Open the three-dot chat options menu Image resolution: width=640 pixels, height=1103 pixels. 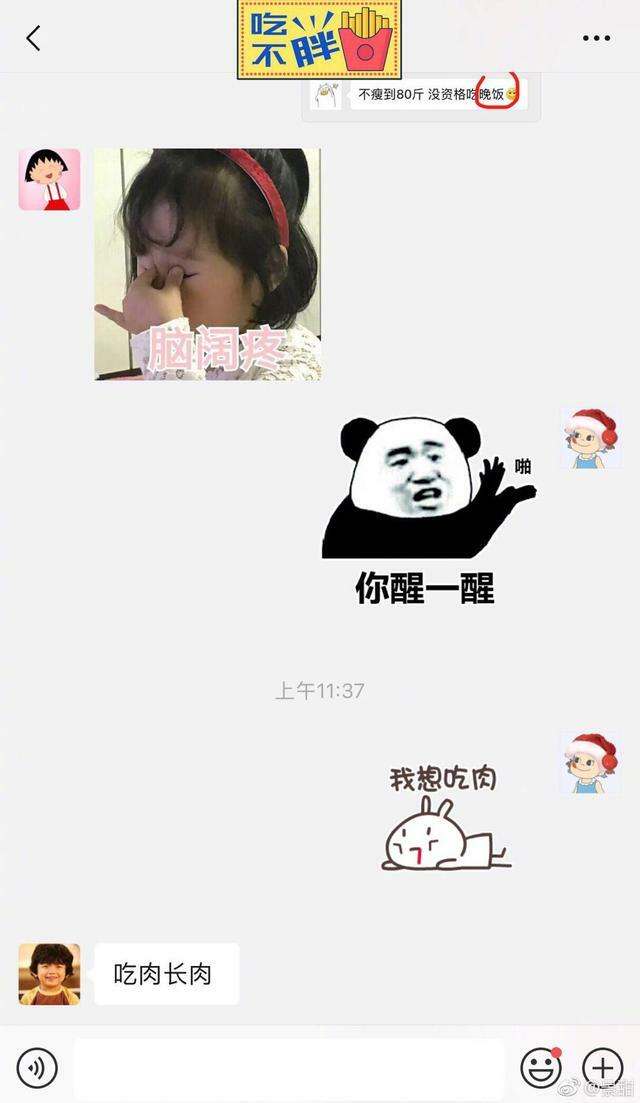(x=596, y=39)
